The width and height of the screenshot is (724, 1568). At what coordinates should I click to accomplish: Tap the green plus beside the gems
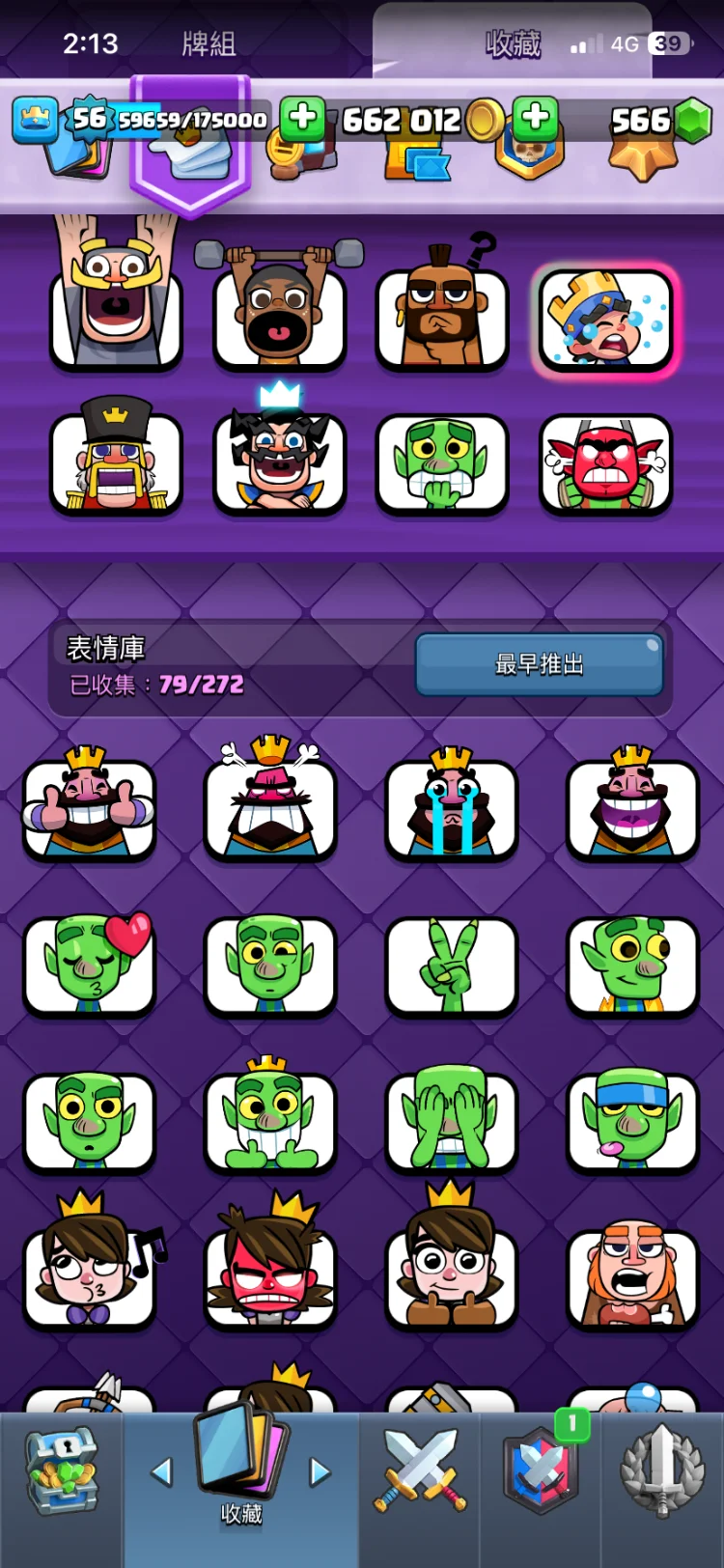point(535,119)
